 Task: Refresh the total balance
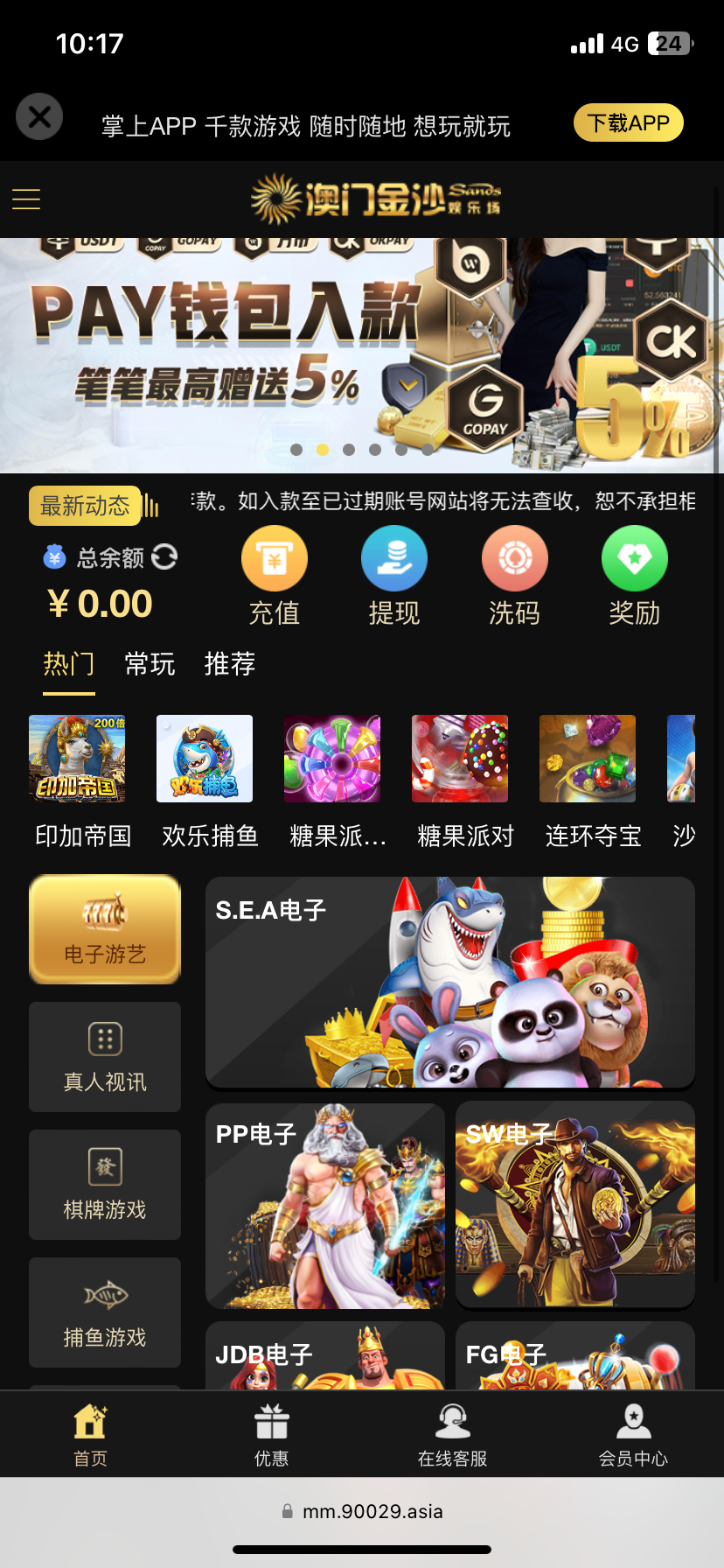pos(164,557)
